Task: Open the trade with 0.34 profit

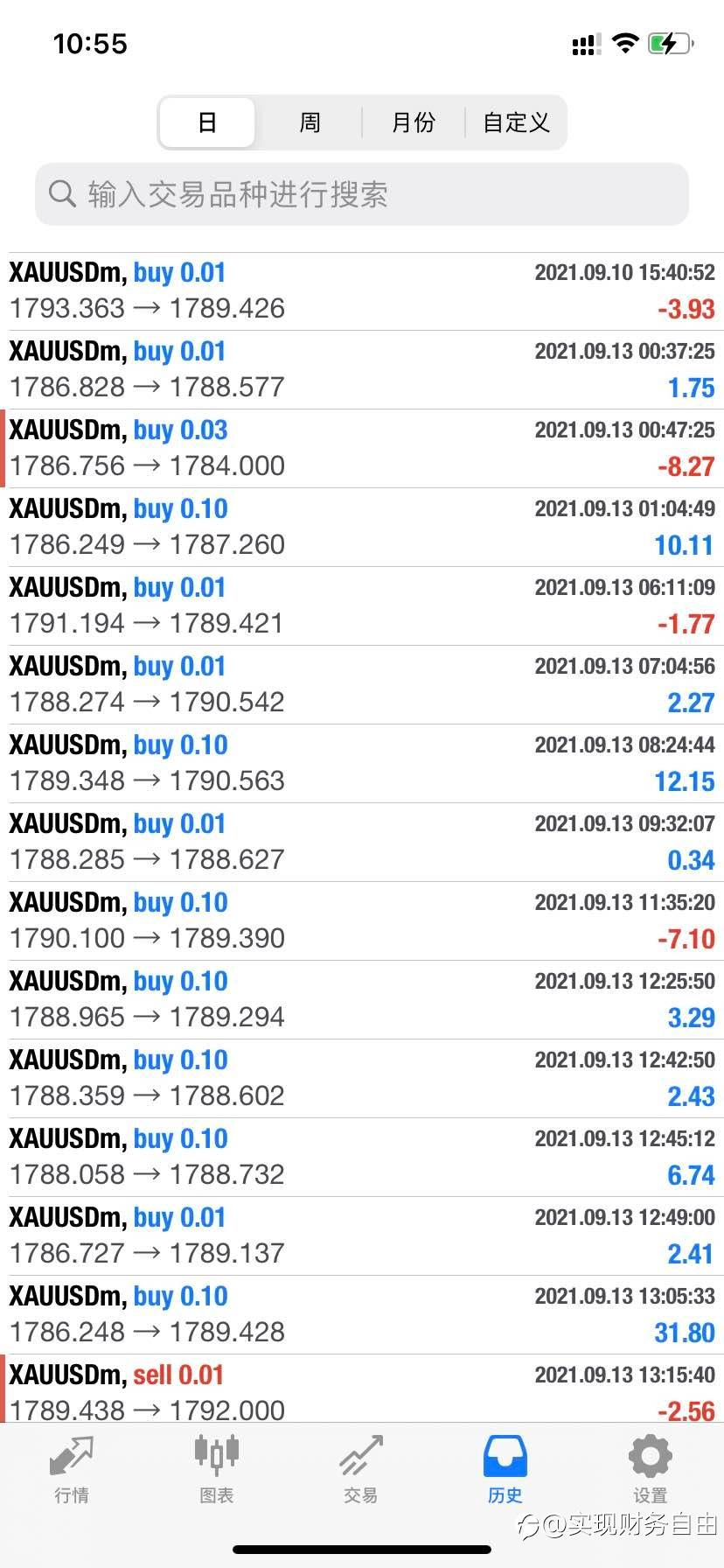Action: click(362, 843)
